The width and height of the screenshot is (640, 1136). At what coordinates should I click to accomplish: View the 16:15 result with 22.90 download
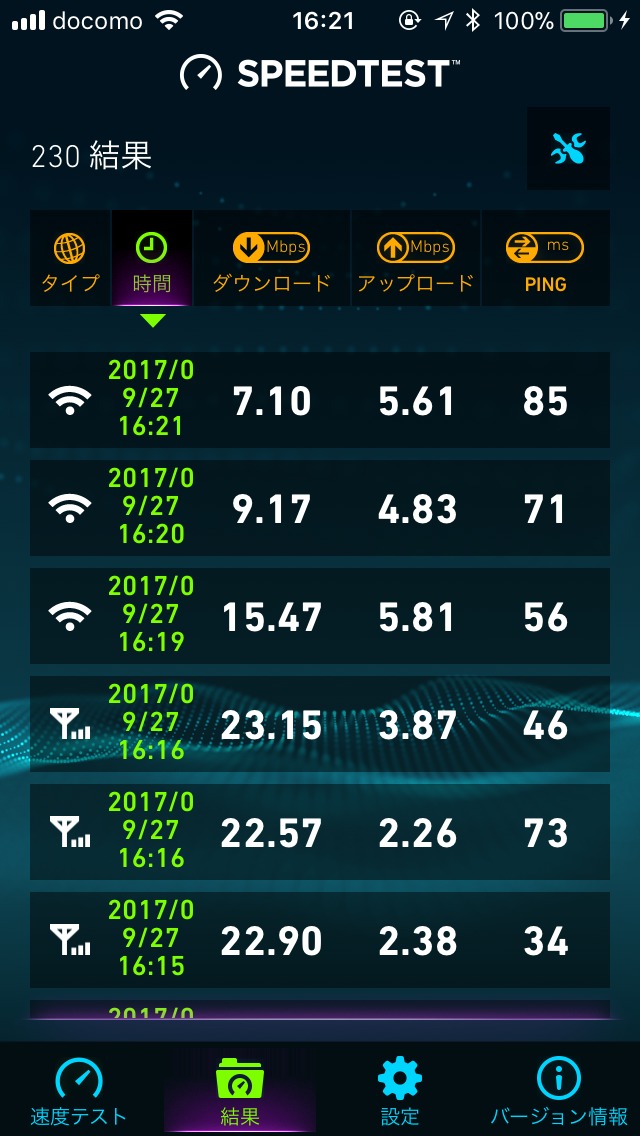coord(320,940)
